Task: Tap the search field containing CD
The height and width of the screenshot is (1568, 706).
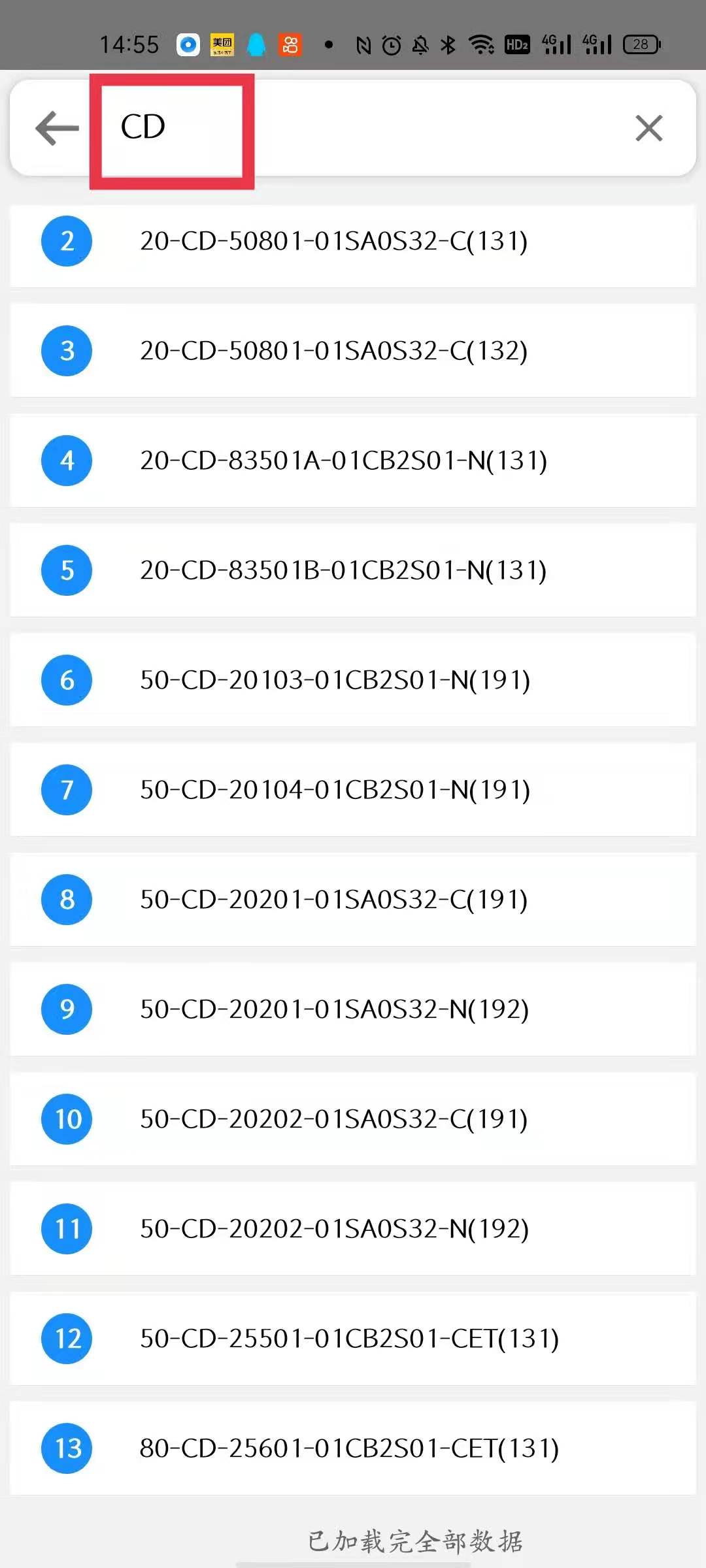Action: [366, 128]
